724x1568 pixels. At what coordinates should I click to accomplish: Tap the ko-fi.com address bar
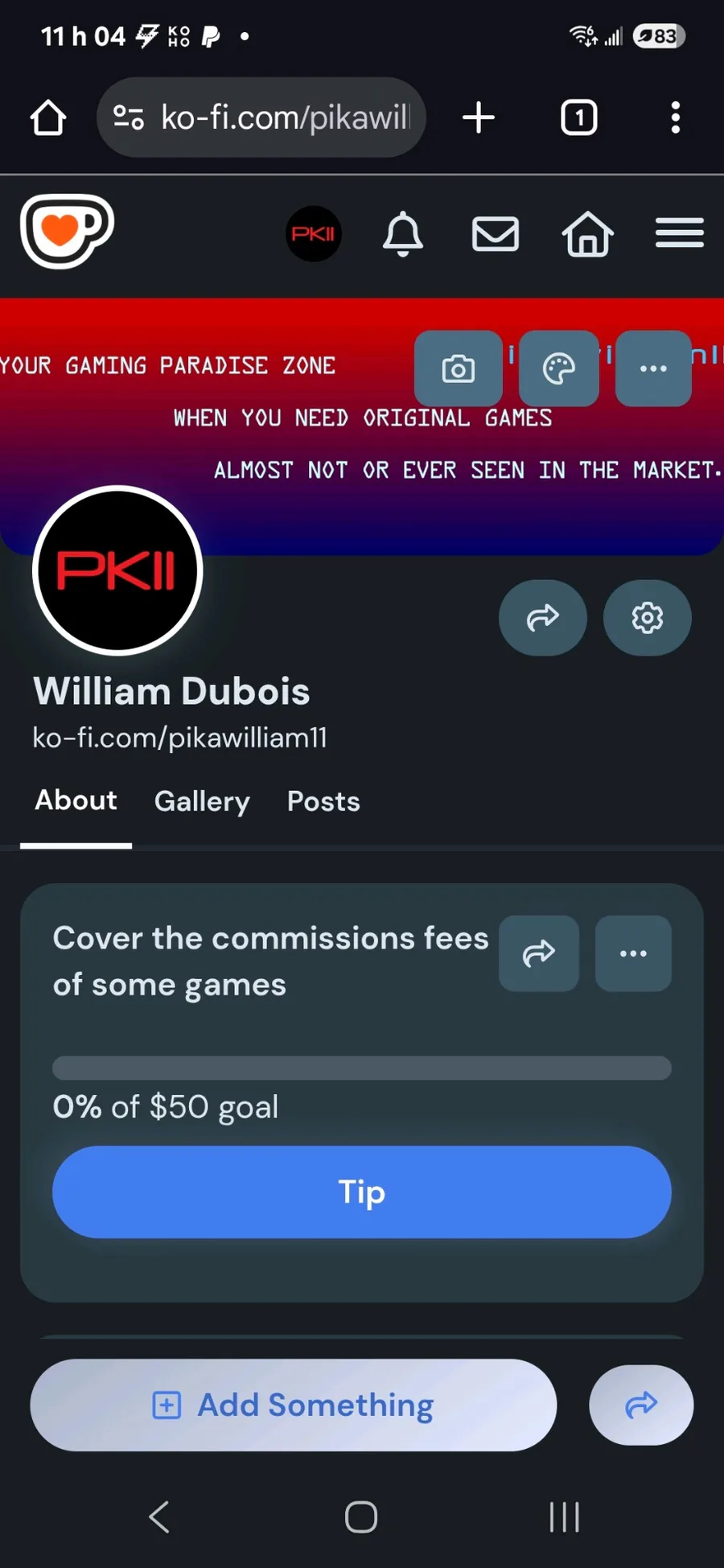[x=261, y=117]
